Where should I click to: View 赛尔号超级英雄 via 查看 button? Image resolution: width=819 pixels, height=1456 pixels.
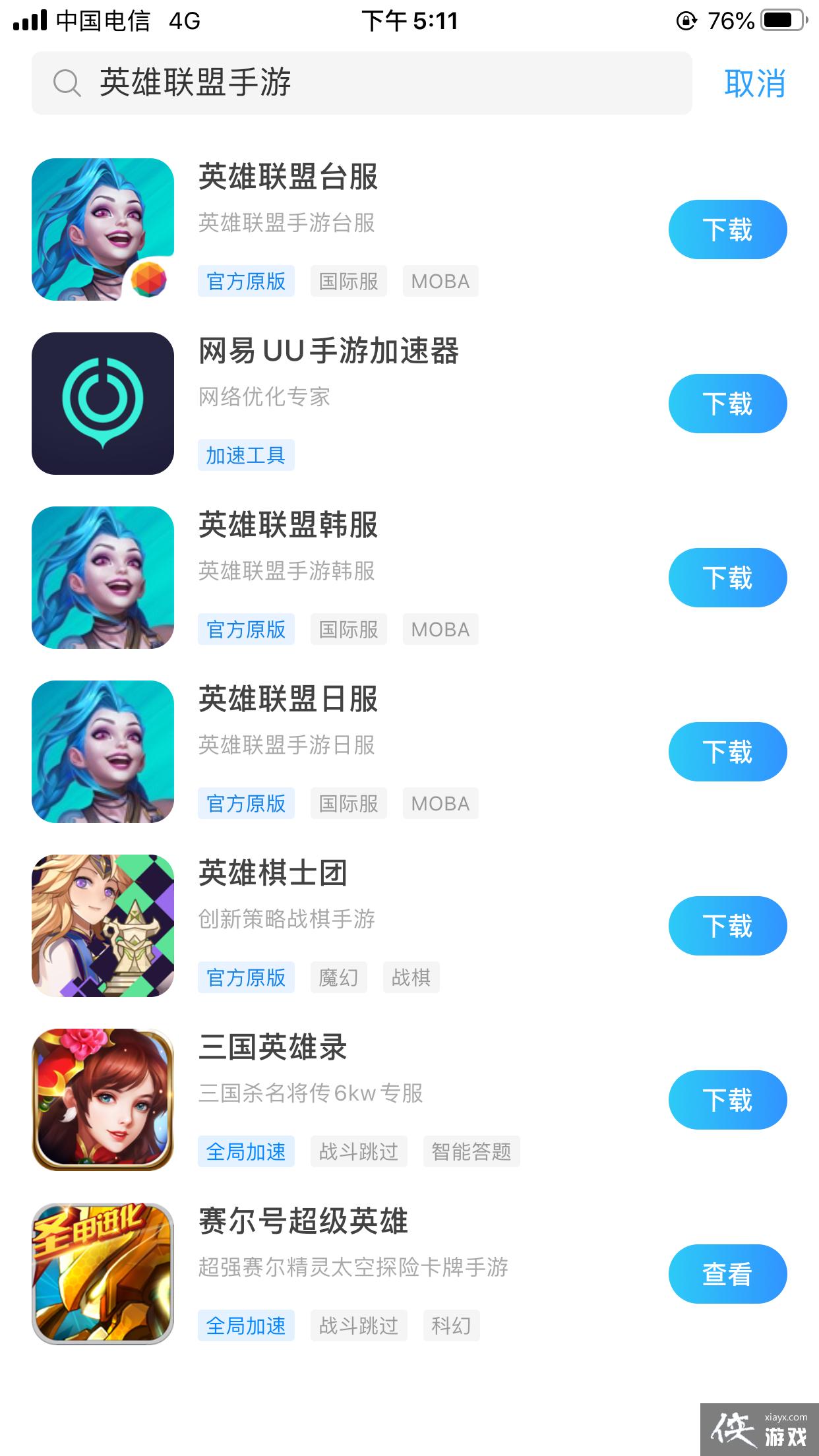click(727, 1274)
